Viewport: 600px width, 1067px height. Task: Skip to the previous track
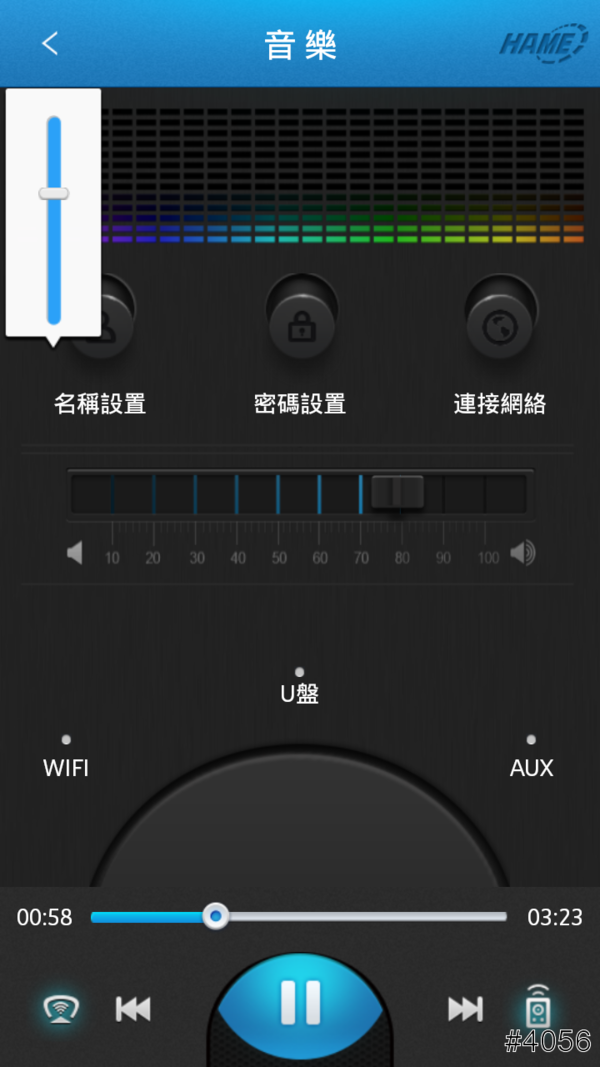coord(133,1009)
